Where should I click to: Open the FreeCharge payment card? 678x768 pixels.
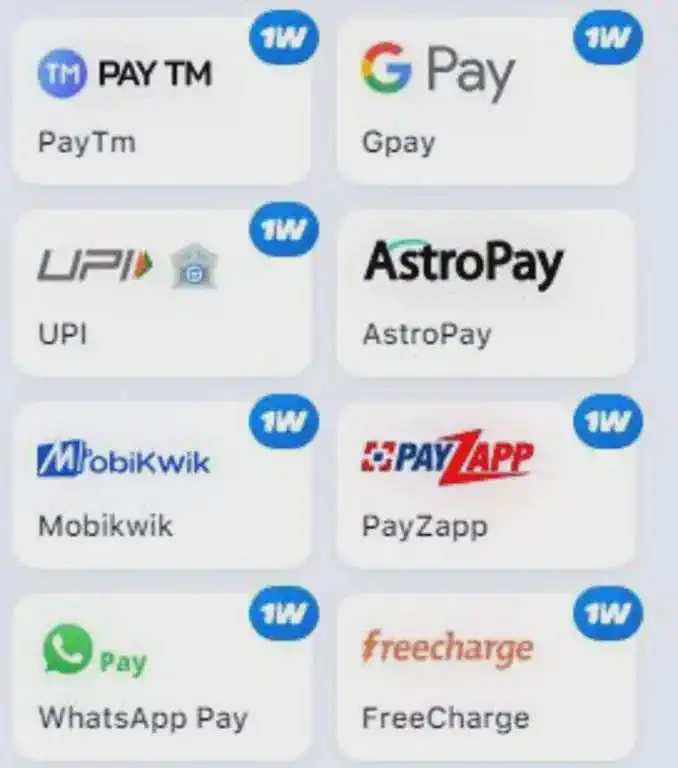486,678
